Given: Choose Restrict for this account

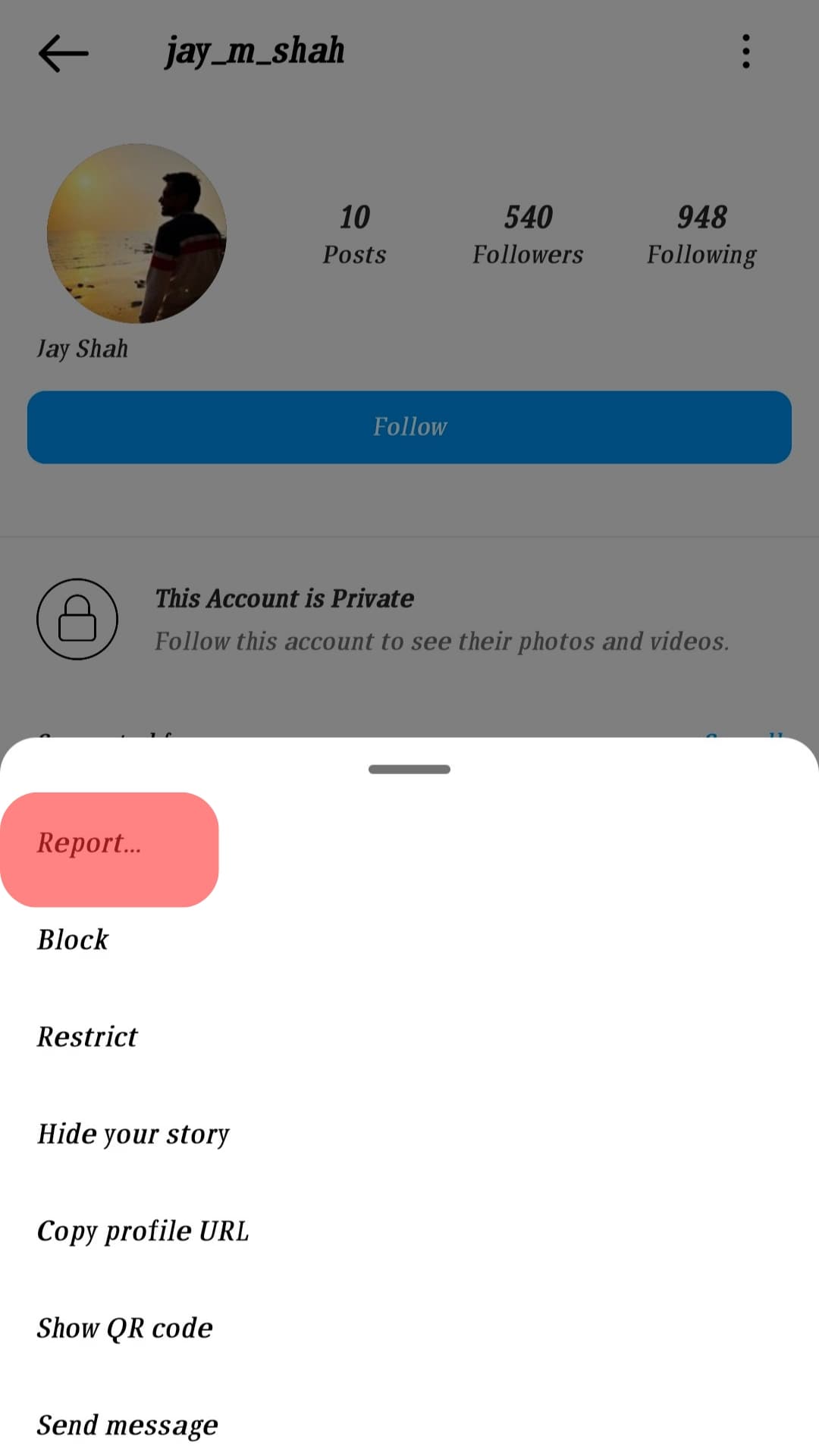Looking at the screenshot, I should pos(87,1037).
